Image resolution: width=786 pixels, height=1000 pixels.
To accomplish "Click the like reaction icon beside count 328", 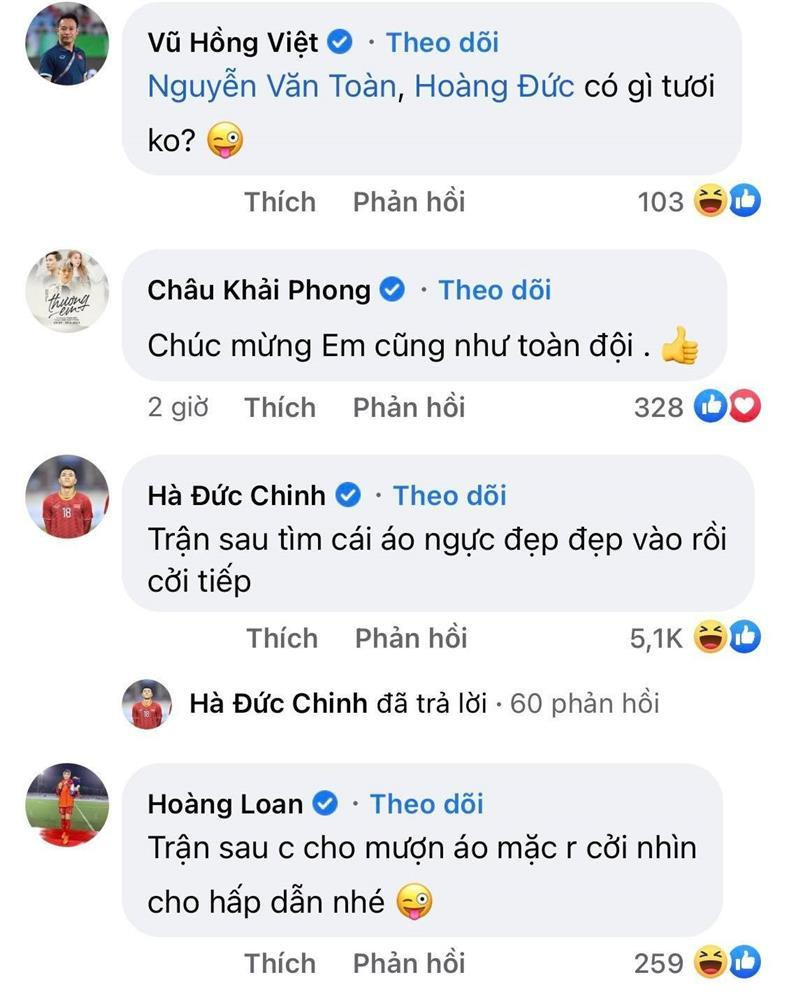I will pos(713,405).
